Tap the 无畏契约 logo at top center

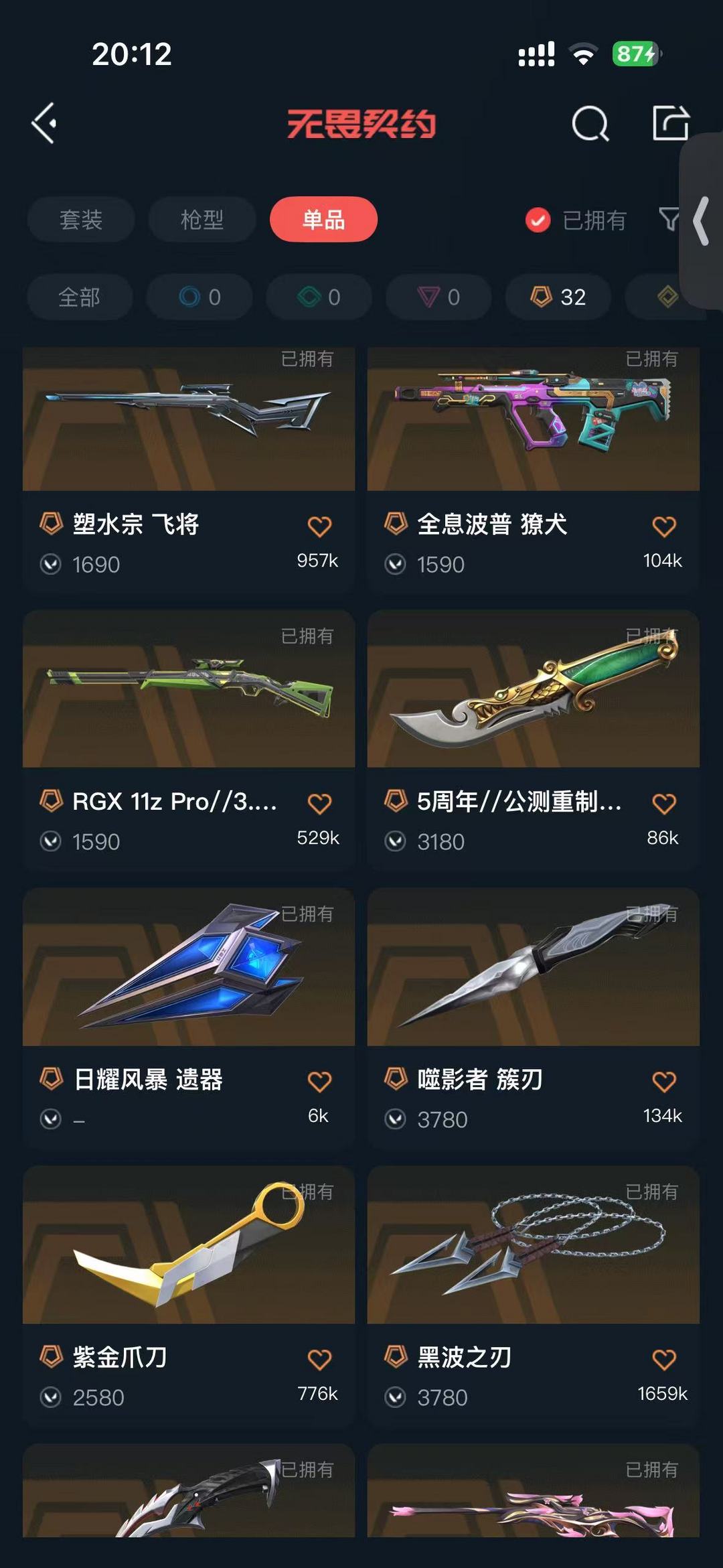[361, 125]
